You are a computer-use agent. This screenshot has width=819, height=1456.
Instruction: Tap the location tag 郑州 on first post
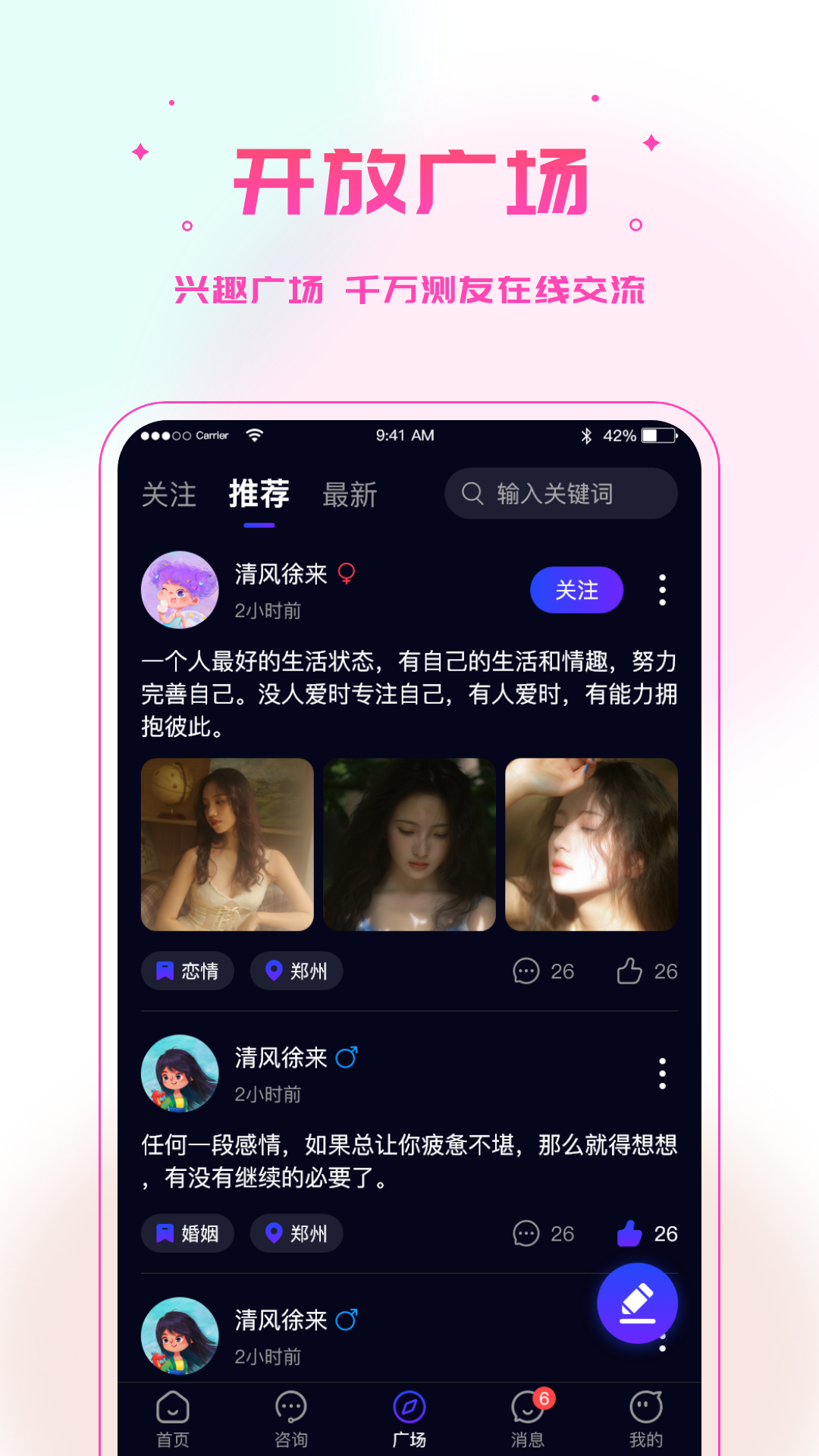297,971
